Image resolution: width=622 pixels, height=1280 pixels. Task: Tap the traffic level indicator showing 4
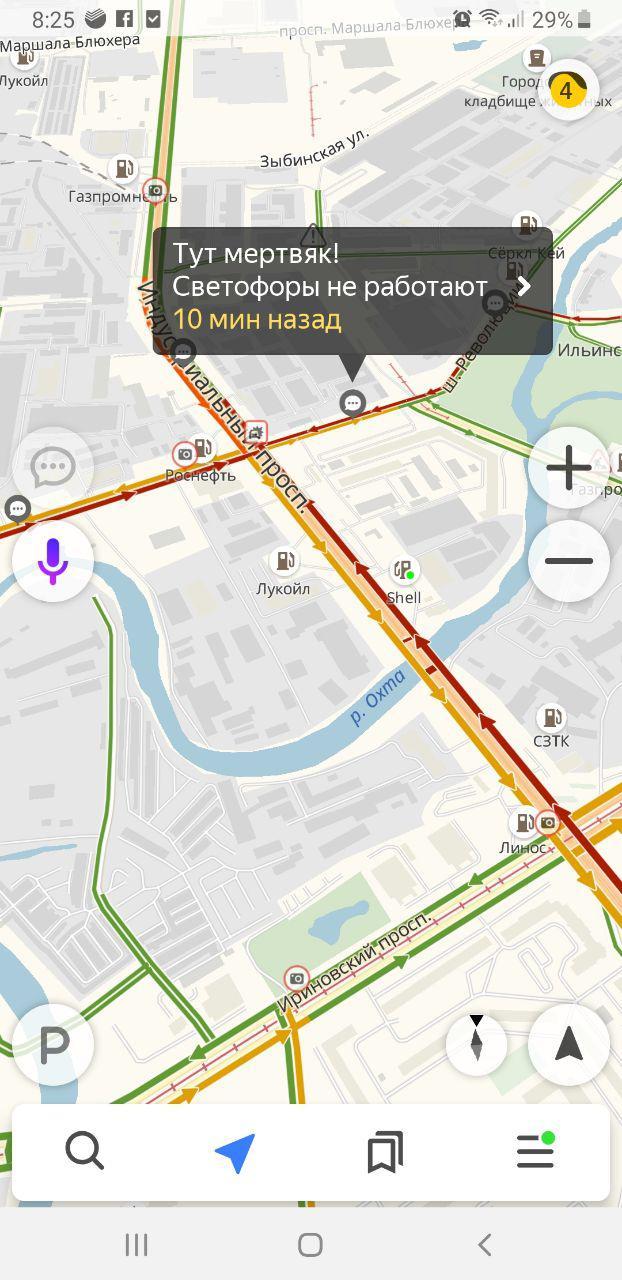pos(566,91)
